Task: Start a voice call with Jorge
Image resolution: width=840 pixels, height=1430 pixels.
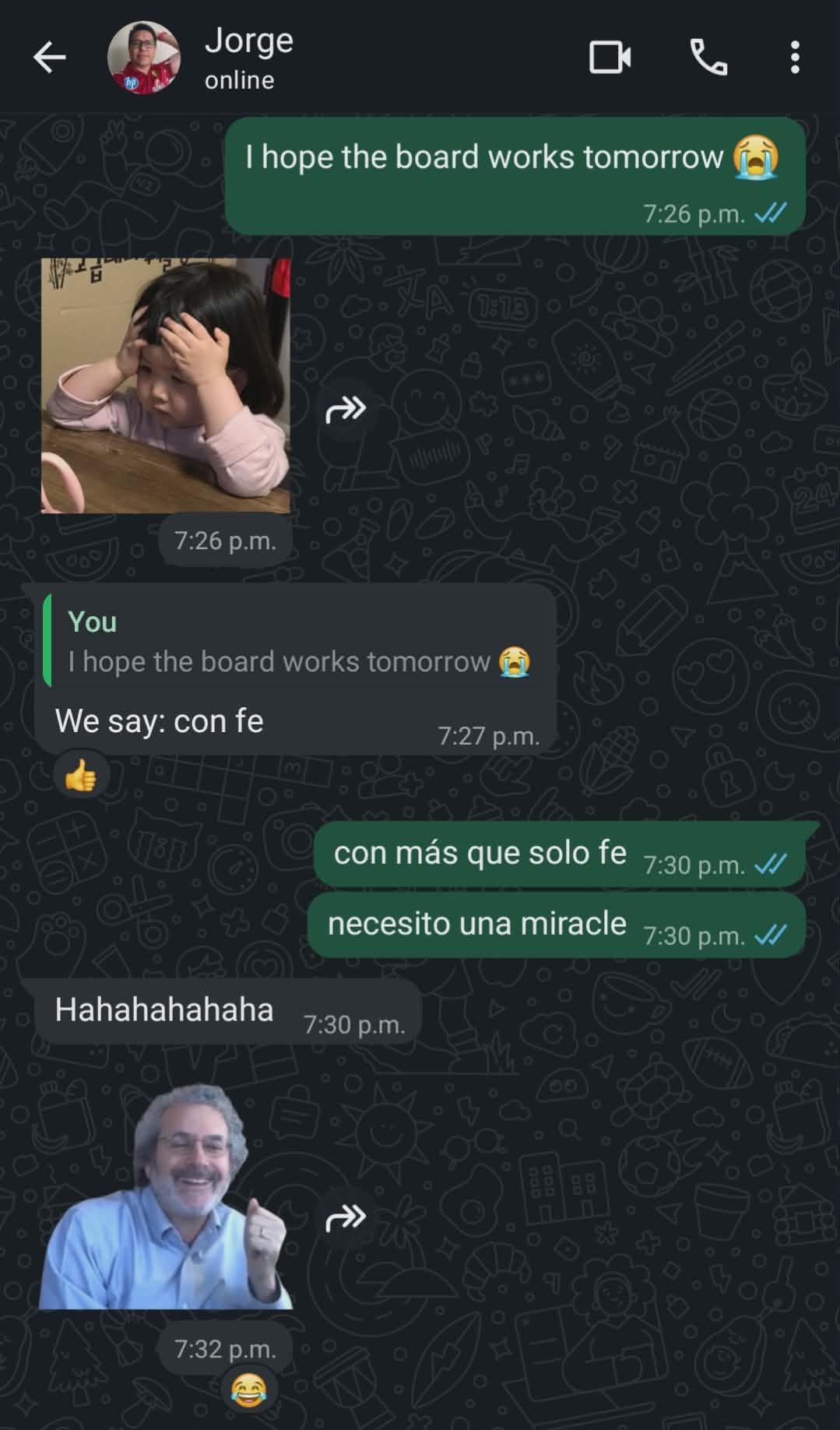Action: click(x=708, y=58)
